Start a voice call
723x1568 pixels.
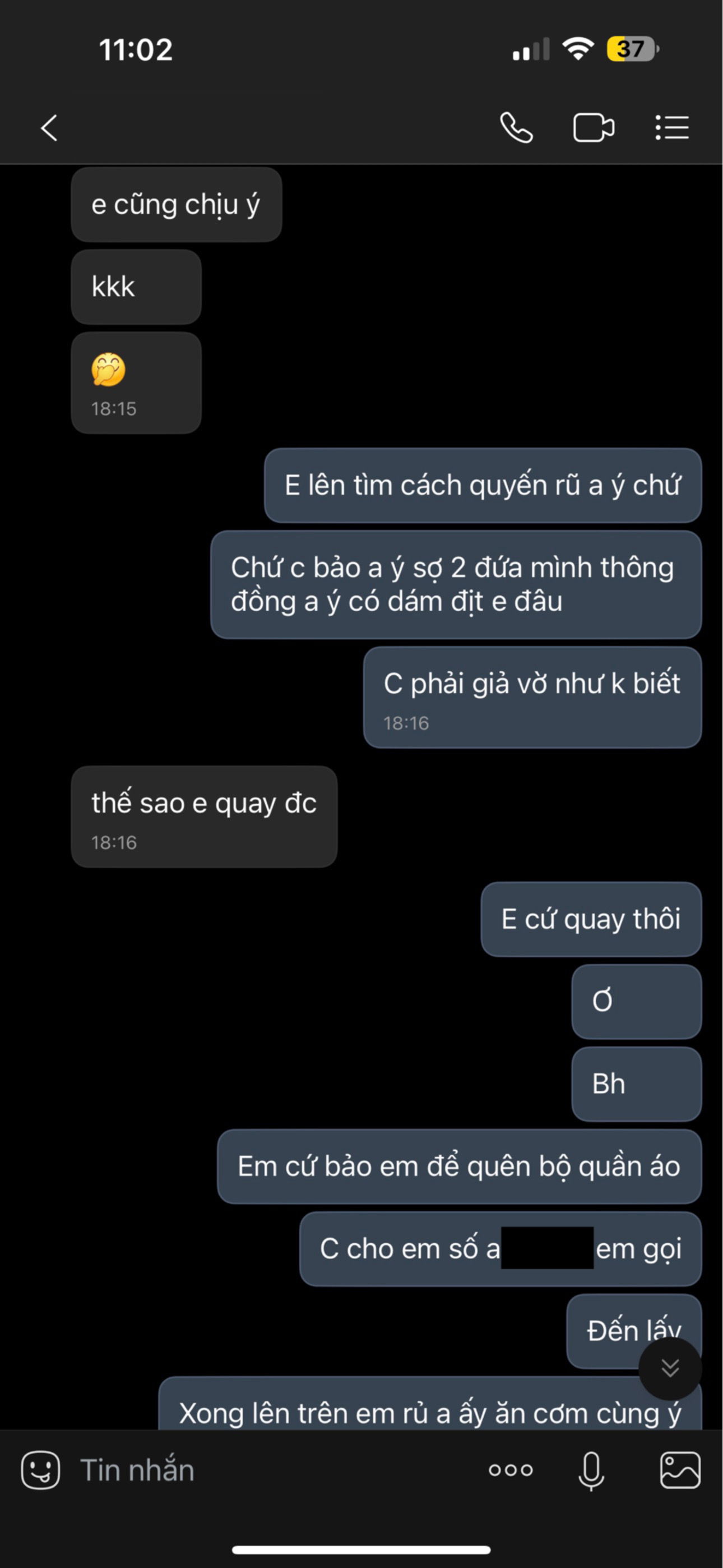pos(516,128)
